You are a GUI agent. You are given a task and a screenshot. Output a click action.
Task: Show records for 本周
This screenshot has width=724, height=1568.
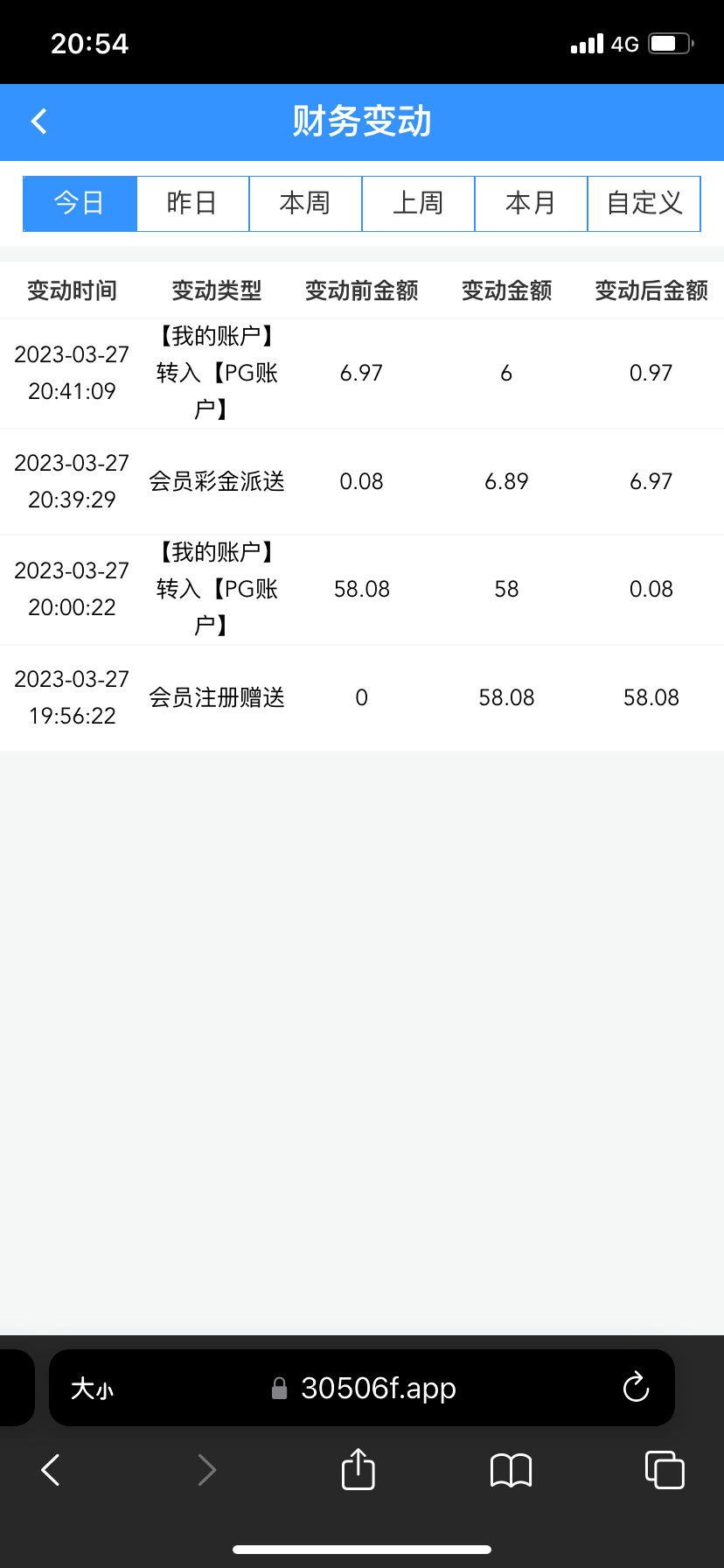(305, 204)
